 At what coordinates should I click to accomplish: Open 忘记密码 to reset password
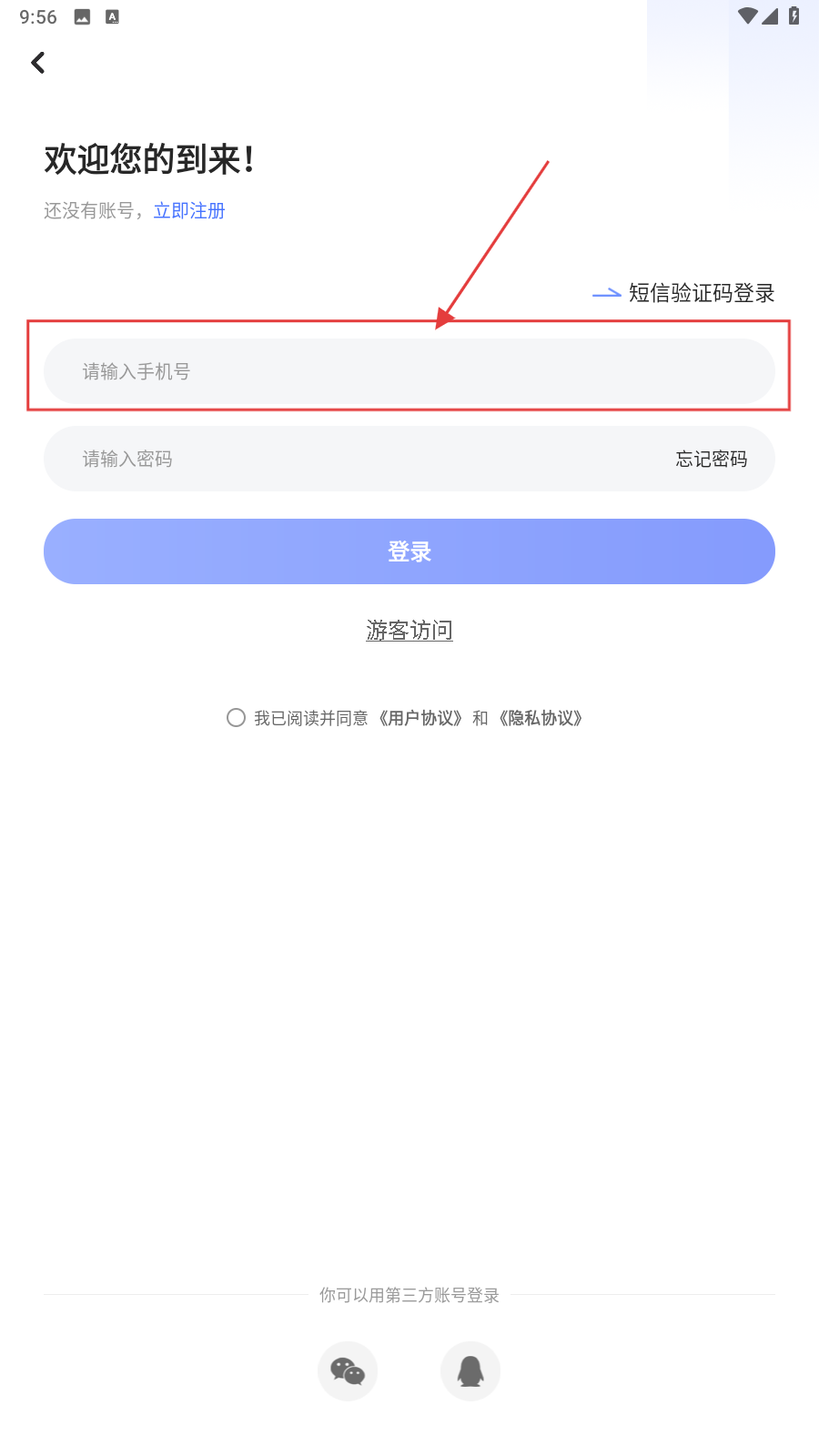[711, 459]
